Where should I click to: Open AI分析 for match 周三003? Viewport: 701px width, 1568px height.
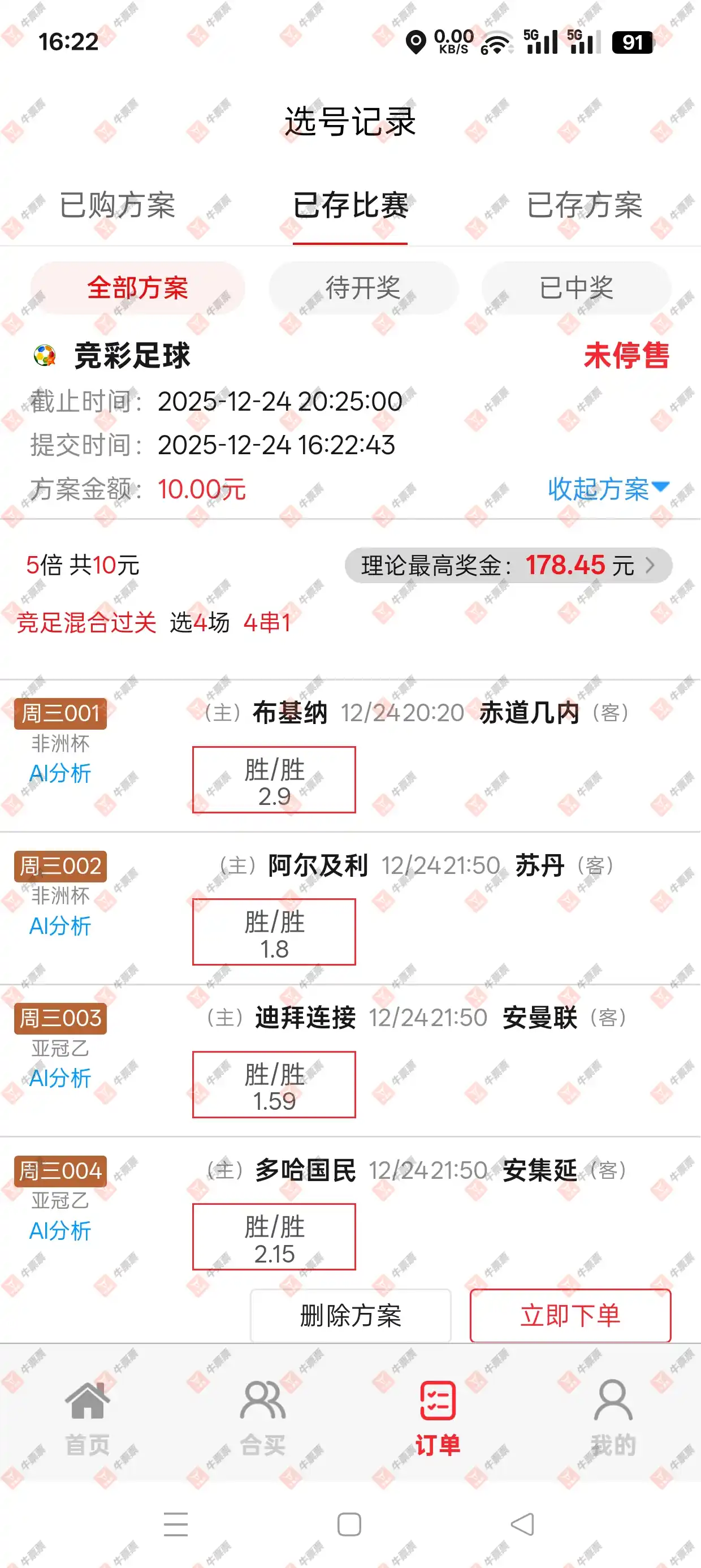coord(59,1079)
